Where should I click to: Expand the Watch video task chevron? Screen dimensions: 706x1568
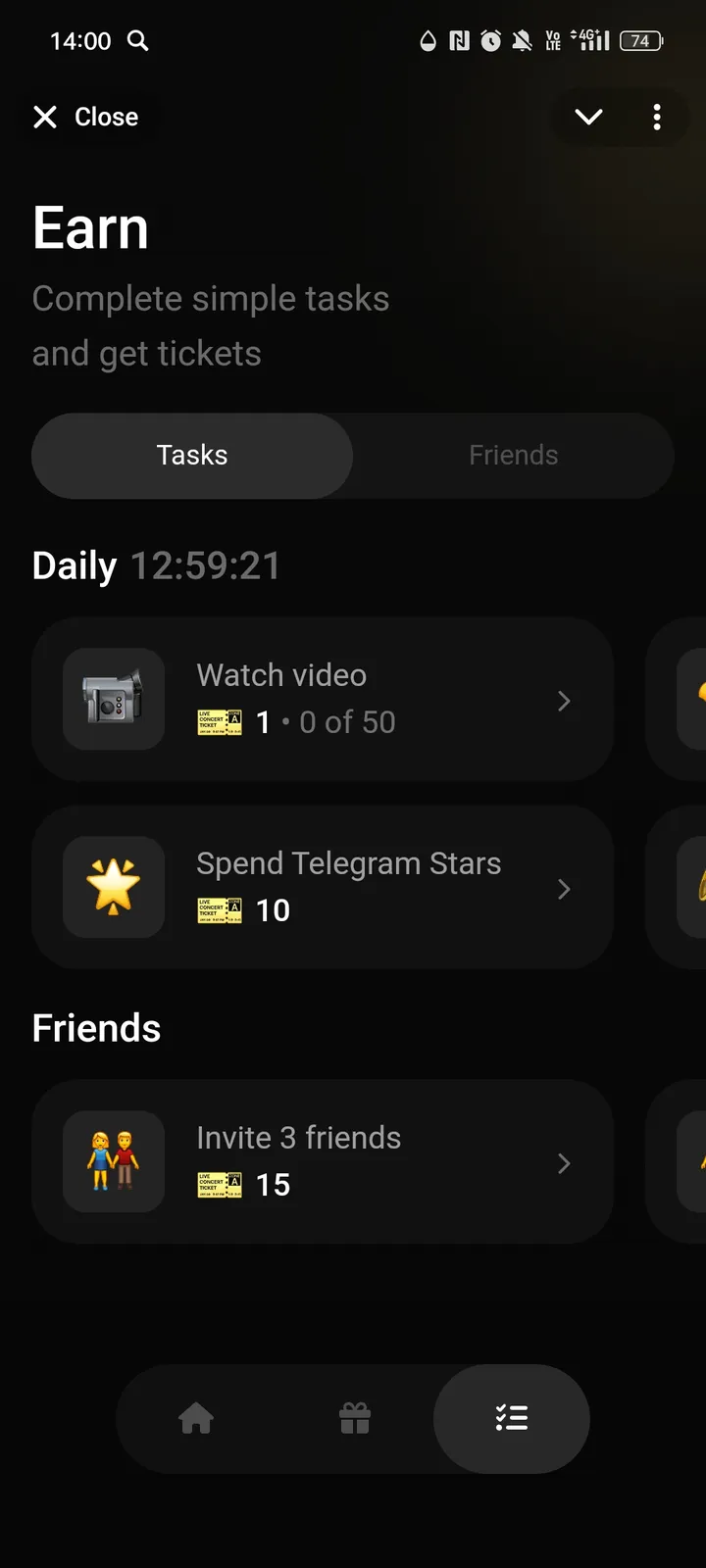click(x=563, y=700)
